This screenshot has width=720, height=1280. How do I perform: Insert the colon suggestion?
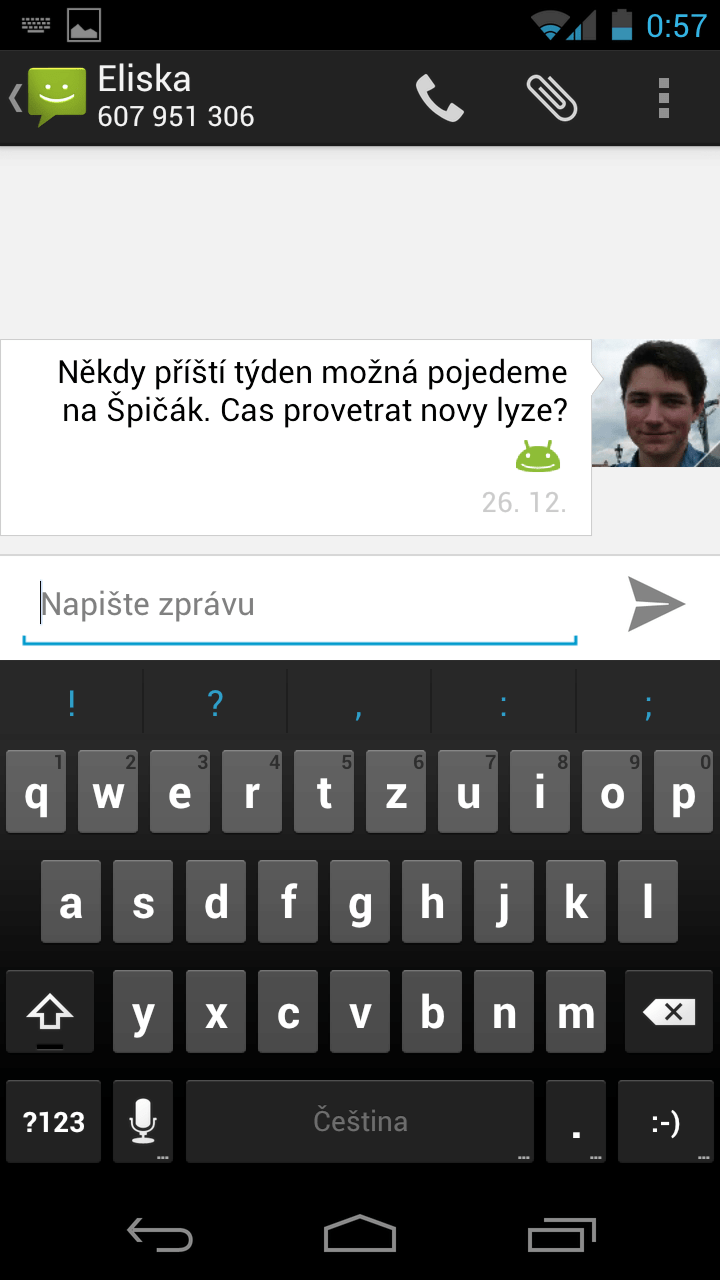(x=504, y=705)
